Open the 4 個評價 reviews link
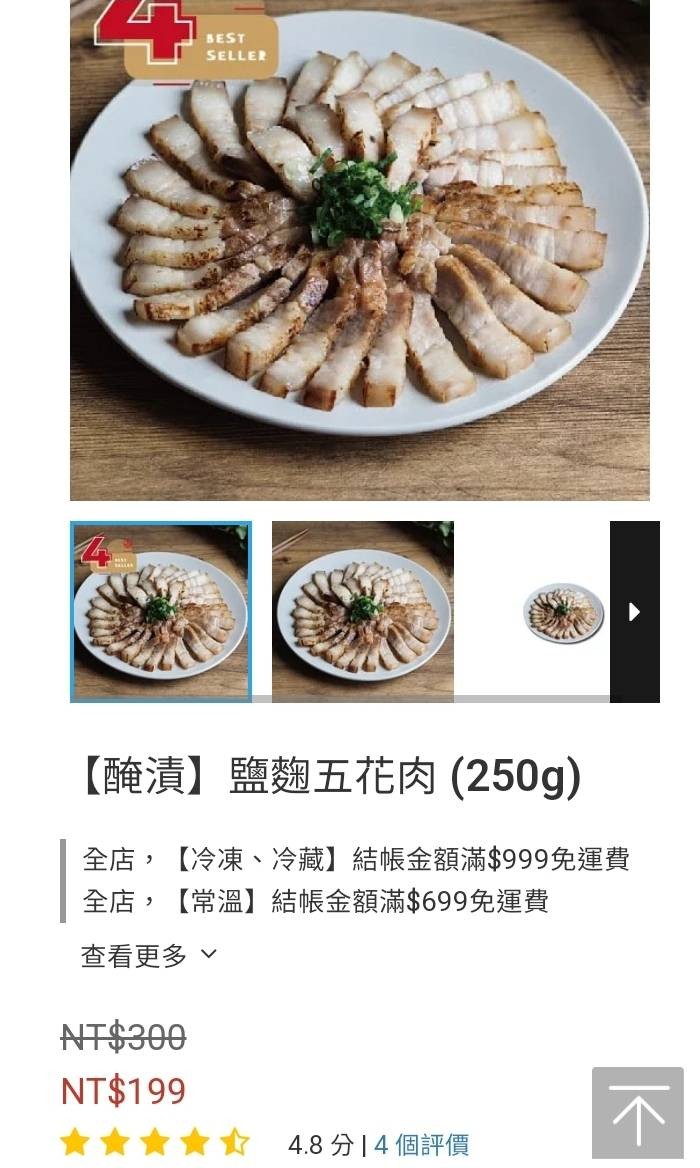The width and height of the screenshot is (700, 1168). pyautogui.click(x=421, y=1144)
